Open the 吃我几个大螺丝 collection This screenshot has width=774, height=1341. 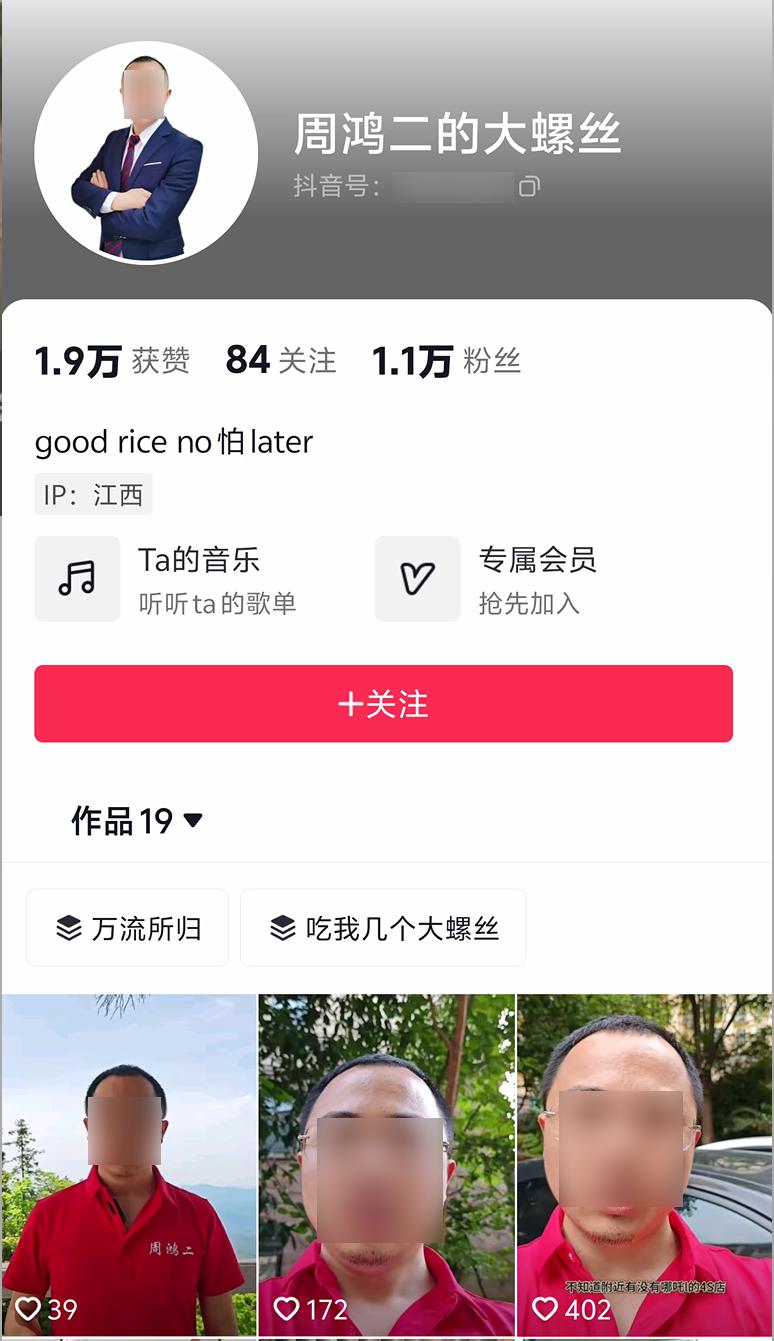point(383,928)
